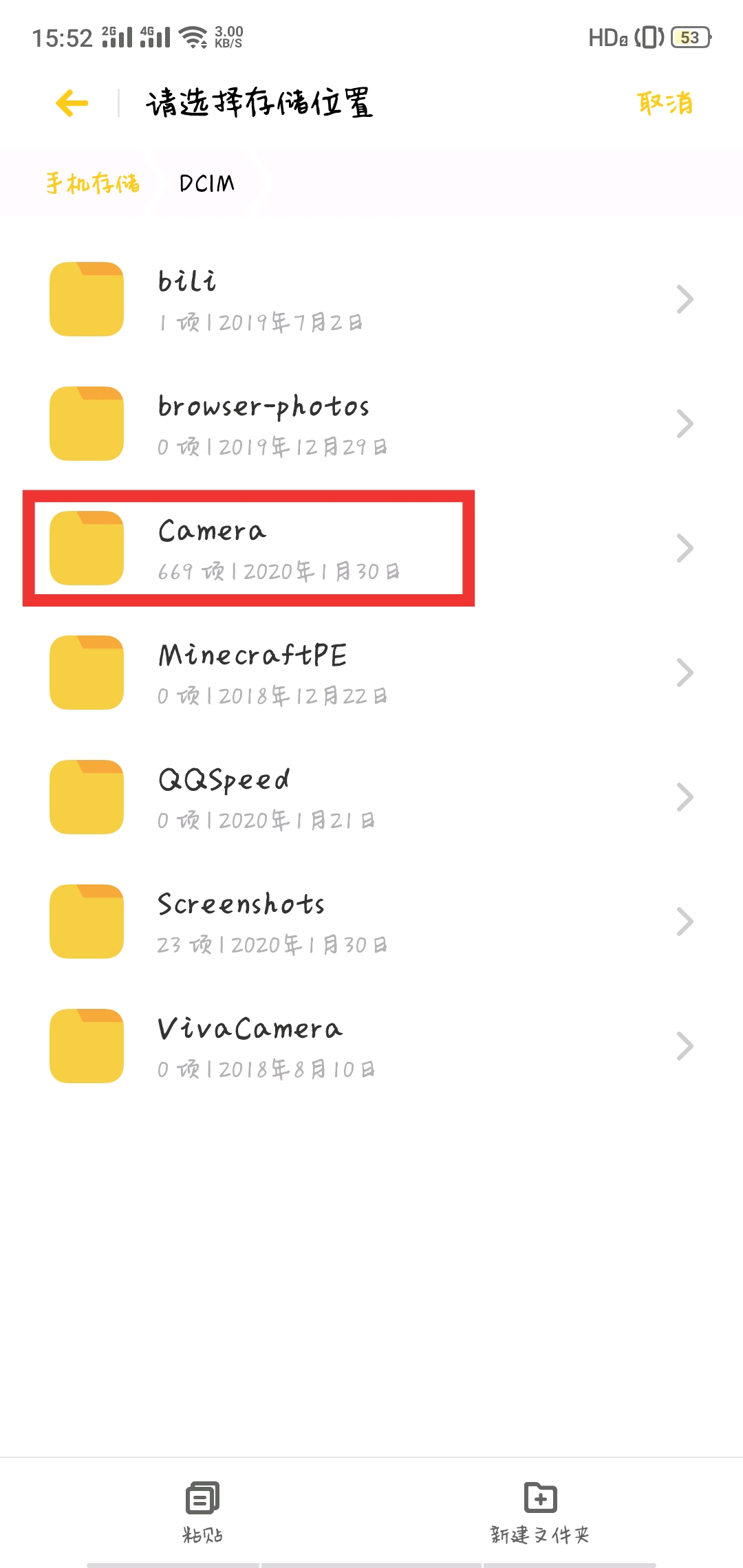Image resolution: width=743 pixels, height=1568 pixels.
Task: Go back using the yellow arrow
Action: click(72, 103)
